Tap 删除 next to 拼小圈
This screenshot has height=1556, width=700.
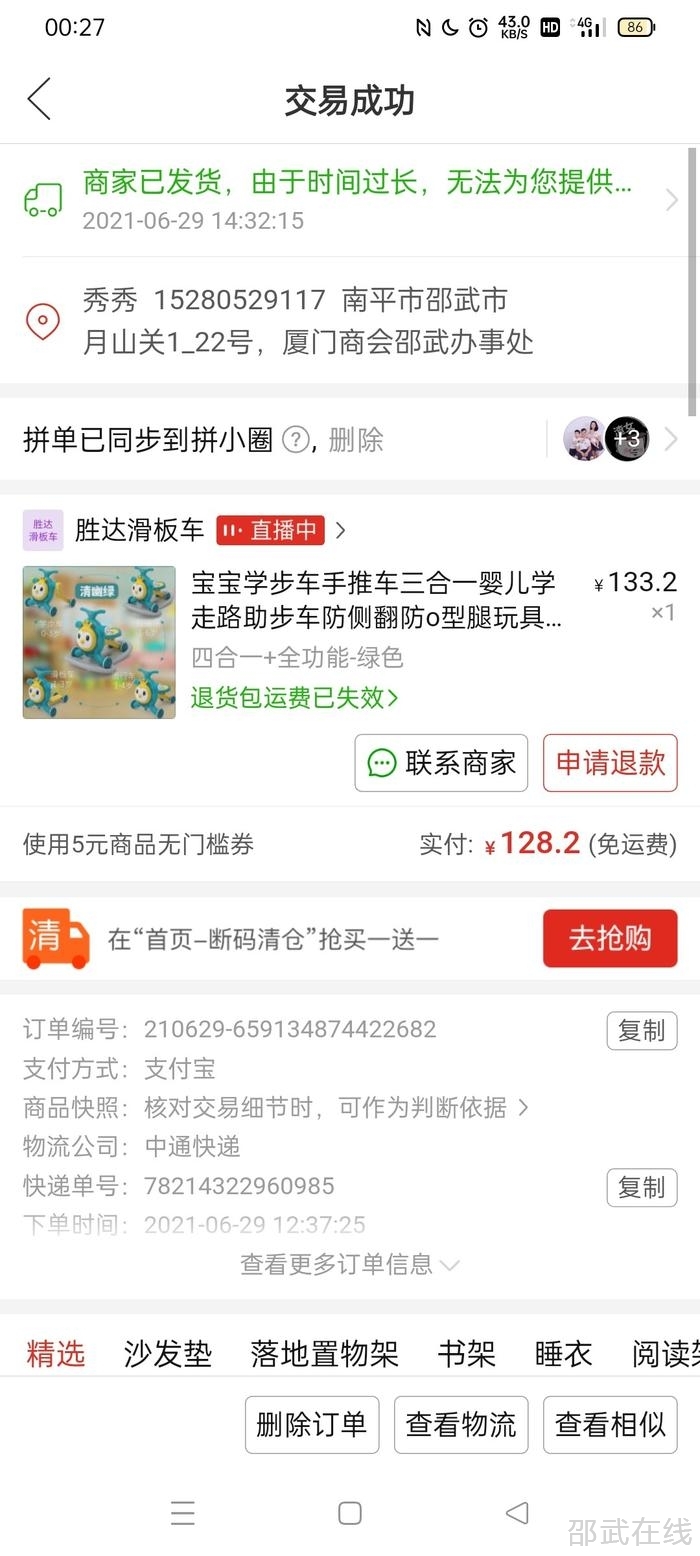[x=355, y=440]
